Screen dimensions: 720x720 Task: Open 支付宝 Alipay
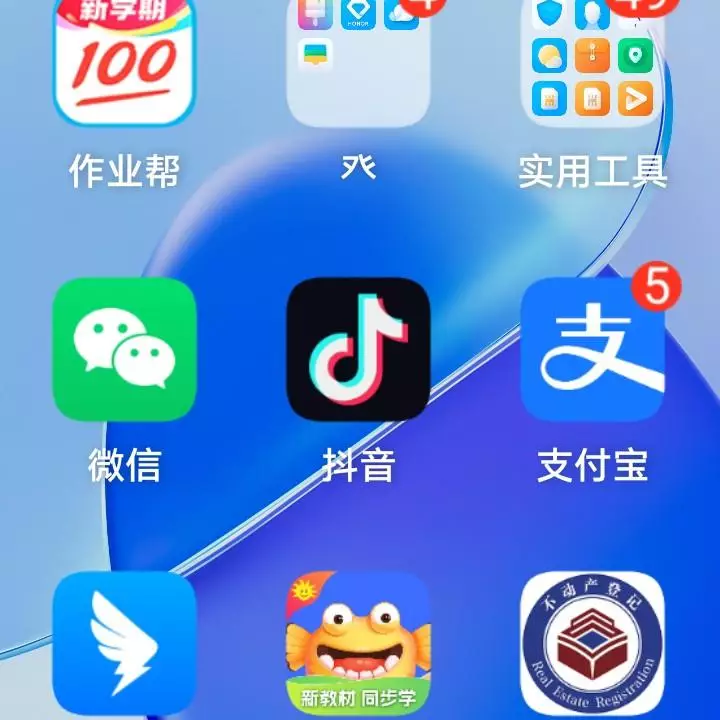(592, 349)
